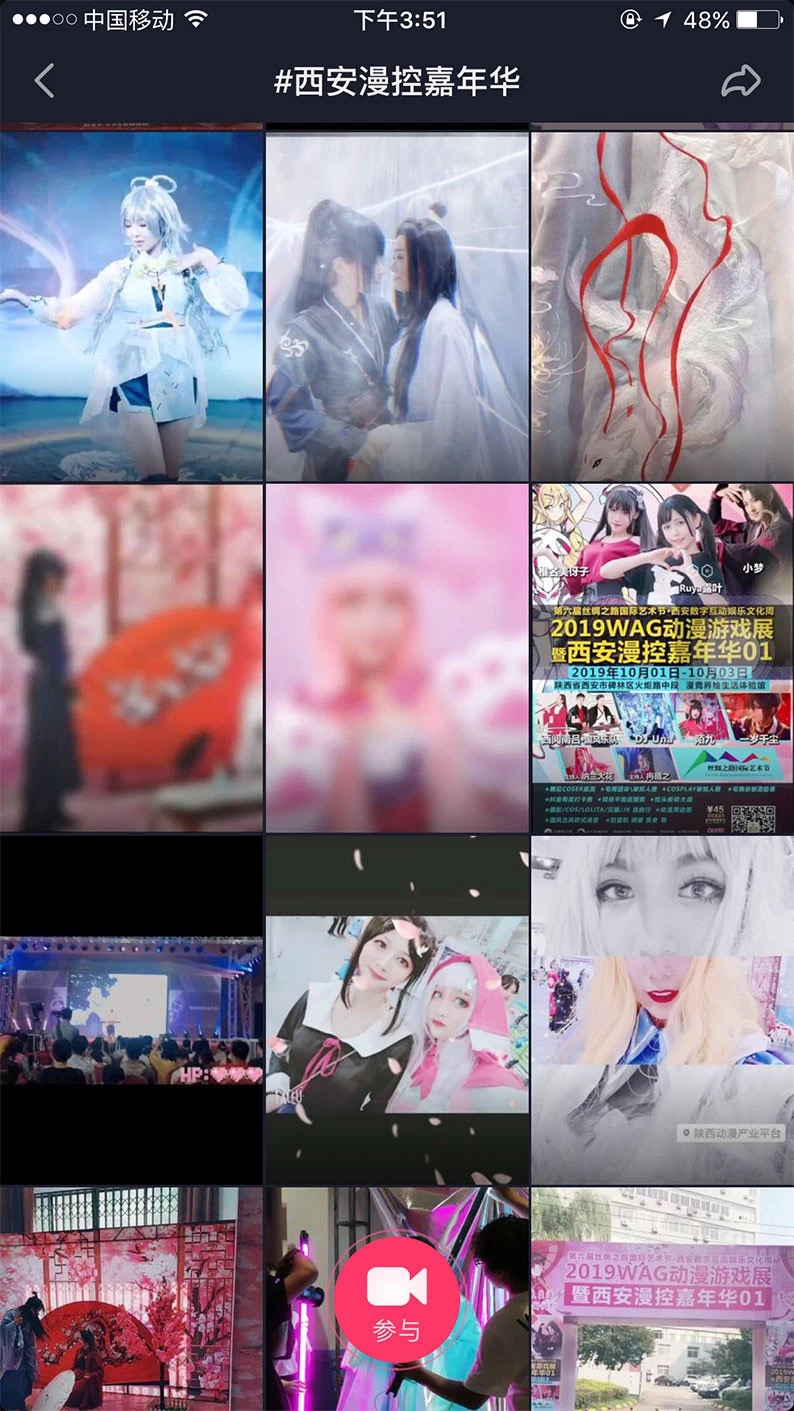Open the two-girl selfie with petals video

pos(397,1010)
